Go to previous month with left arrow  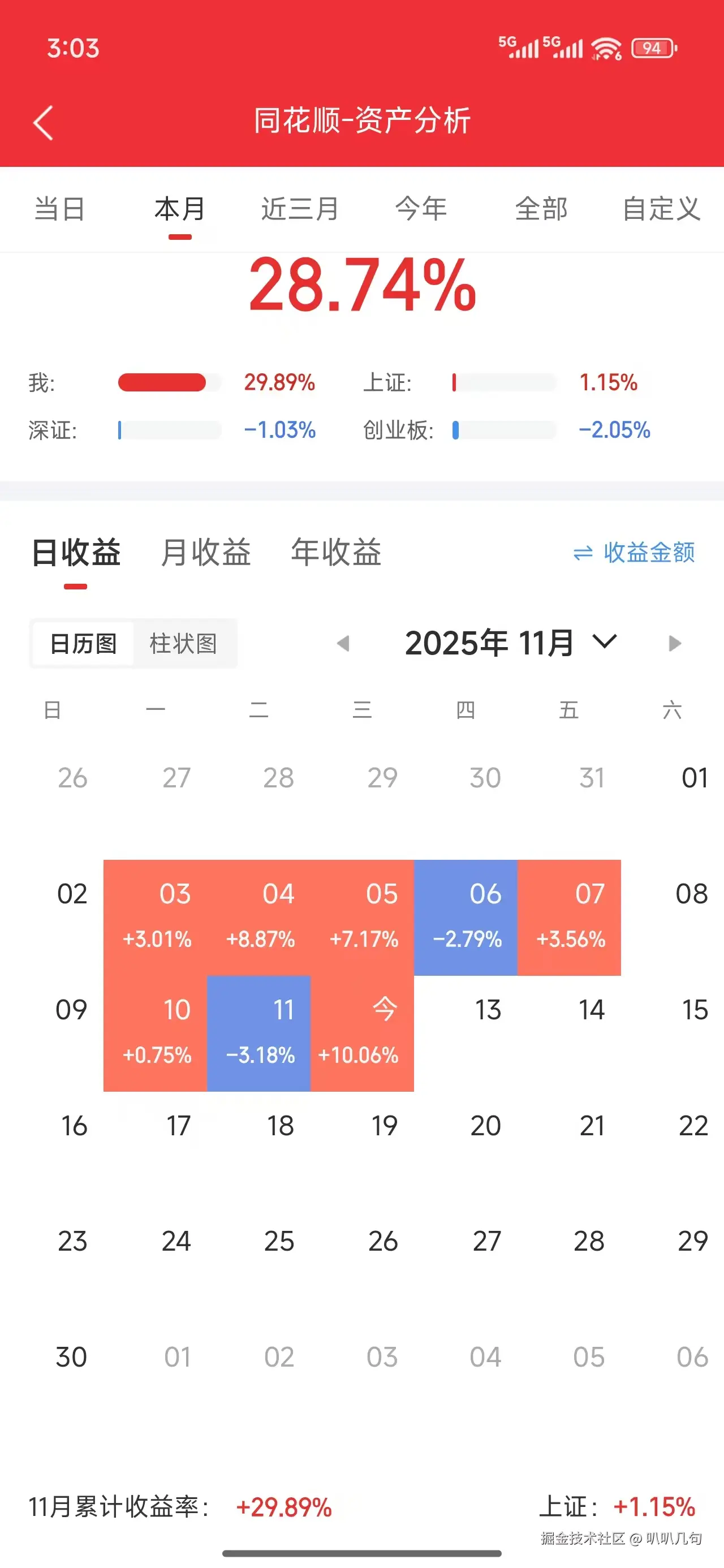click(x=344, y=643)
